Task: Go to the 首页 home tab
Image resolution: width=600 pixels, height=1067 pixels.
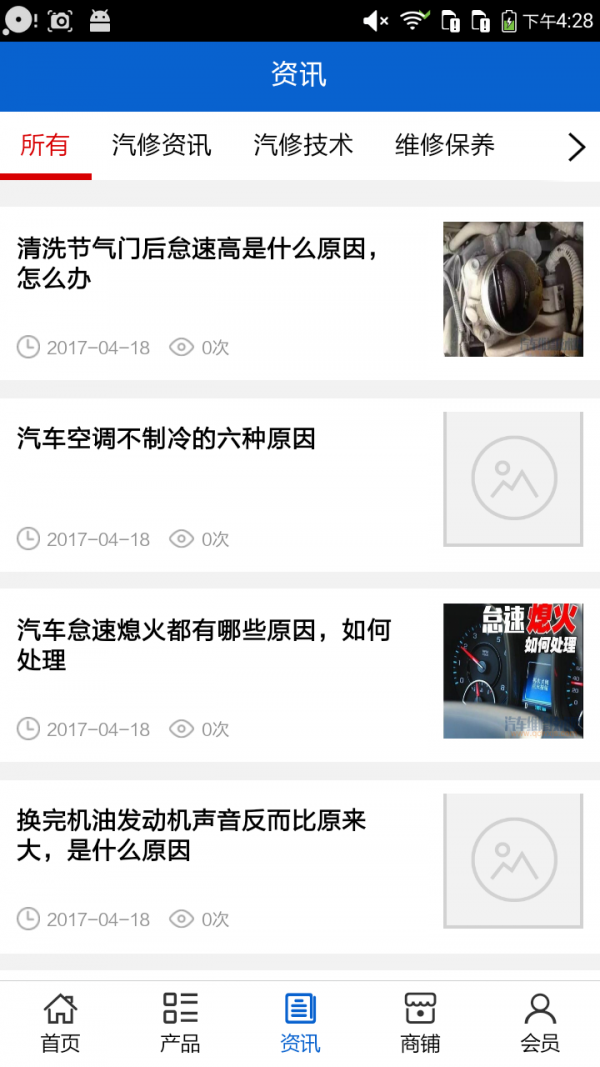Action: [x=60, y=1023]
